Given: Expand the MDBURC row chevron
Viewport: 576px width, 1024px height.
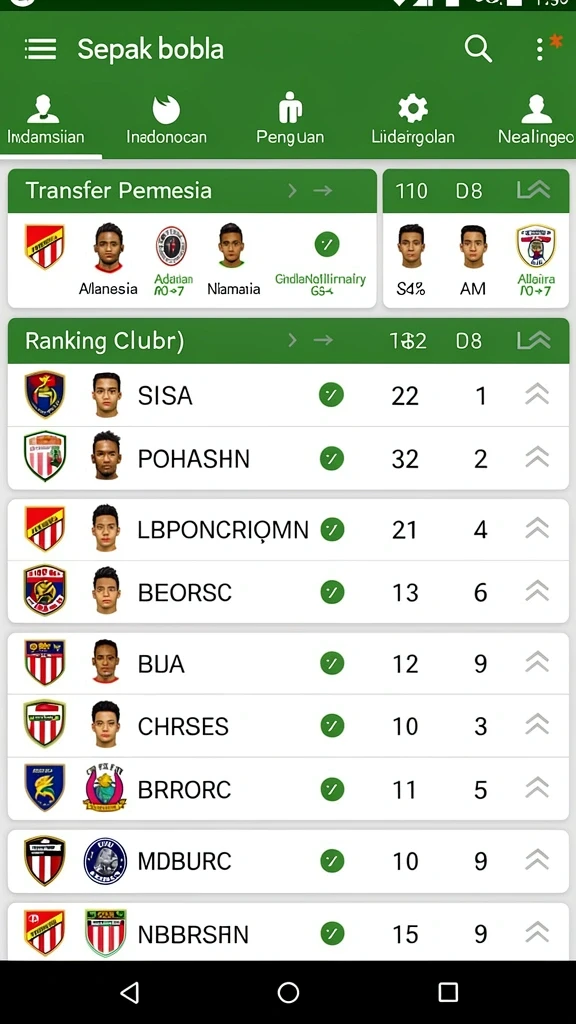Looking at the screenshot, I should coord(537,860).
